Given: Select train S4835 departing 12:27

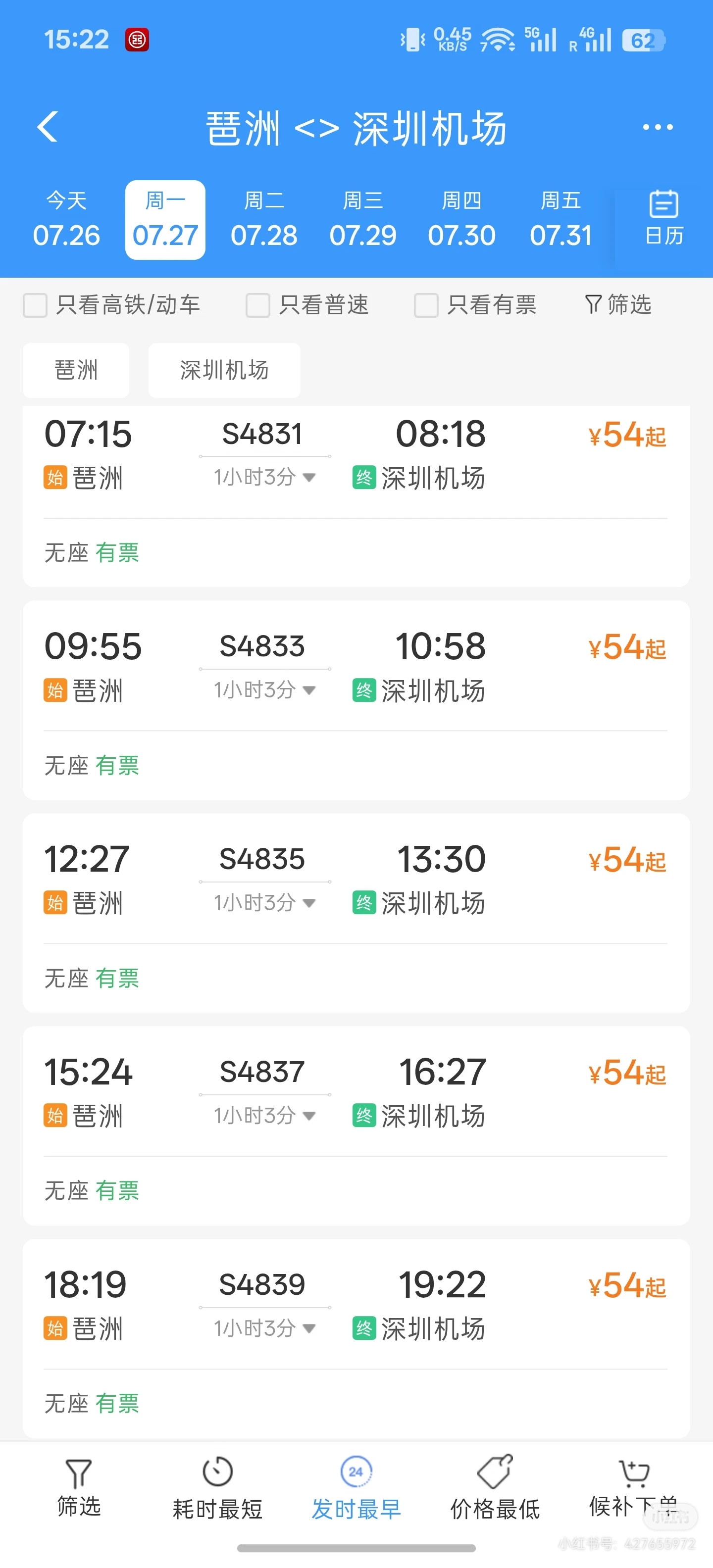Looking at the screenshot, I should tap(356, 913).
